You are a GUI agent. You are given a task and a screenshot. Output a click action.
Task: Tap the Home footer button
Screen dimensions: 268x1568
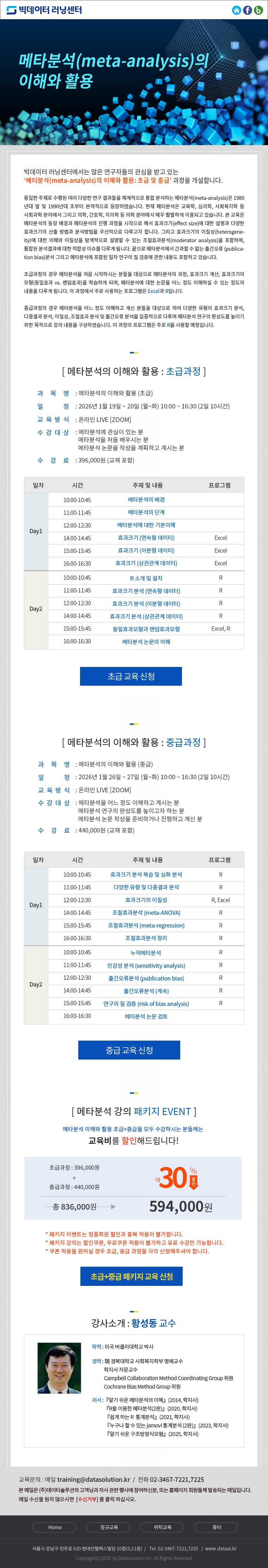tap(55, 1527)
